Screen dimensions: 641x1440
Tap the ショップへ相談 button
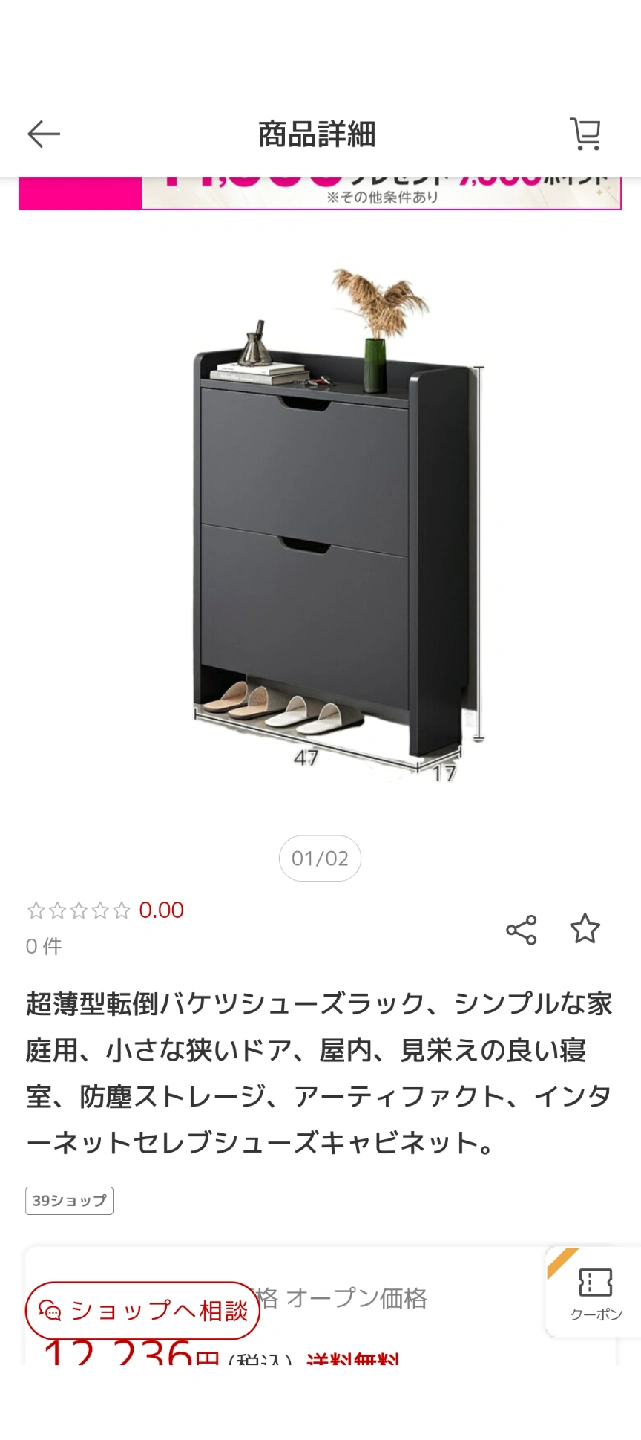point(142,1310)
